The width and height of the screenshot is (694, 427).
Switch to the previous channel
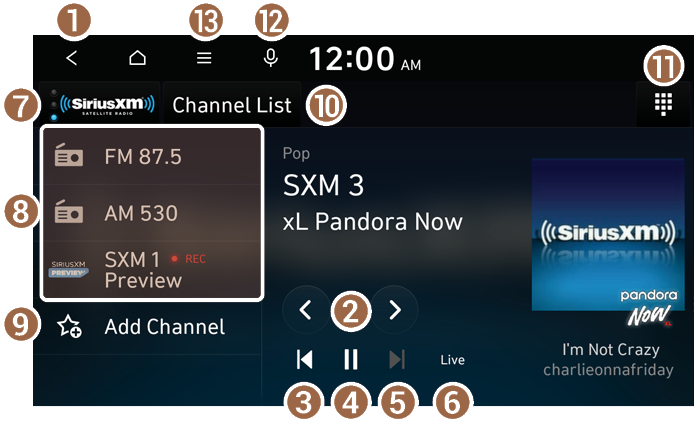[306, 310]
